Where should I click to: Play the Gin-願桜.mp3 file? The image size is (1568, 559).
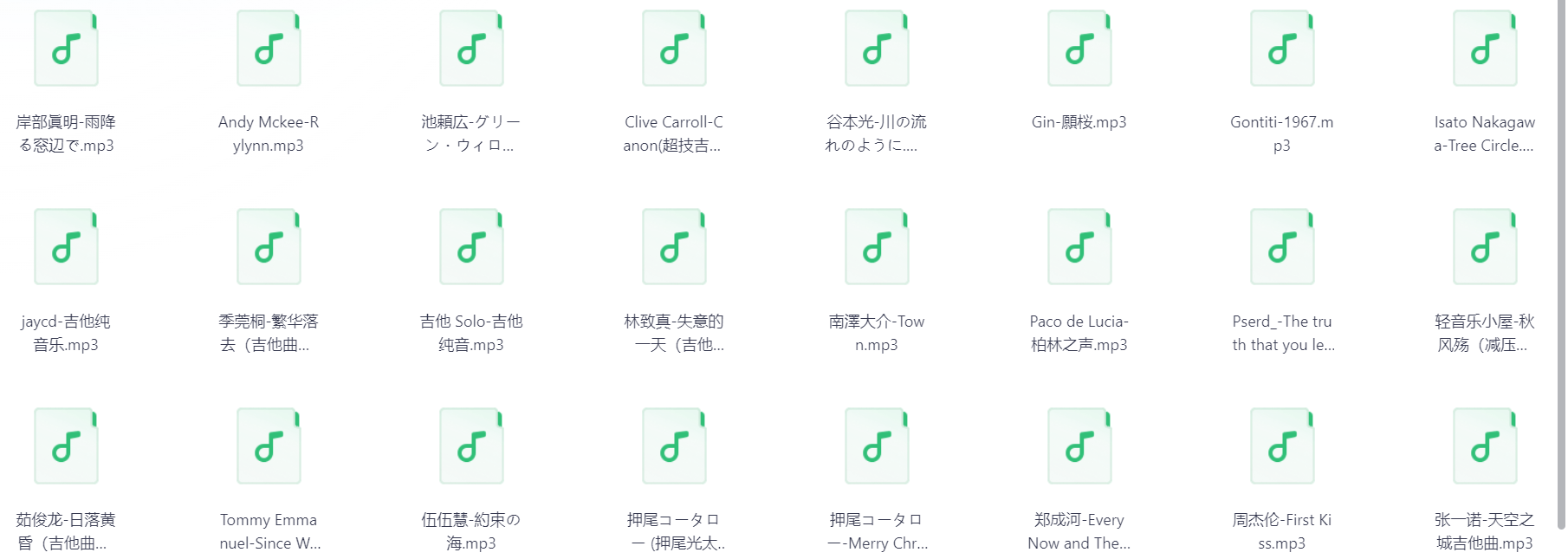(1079, 49)
